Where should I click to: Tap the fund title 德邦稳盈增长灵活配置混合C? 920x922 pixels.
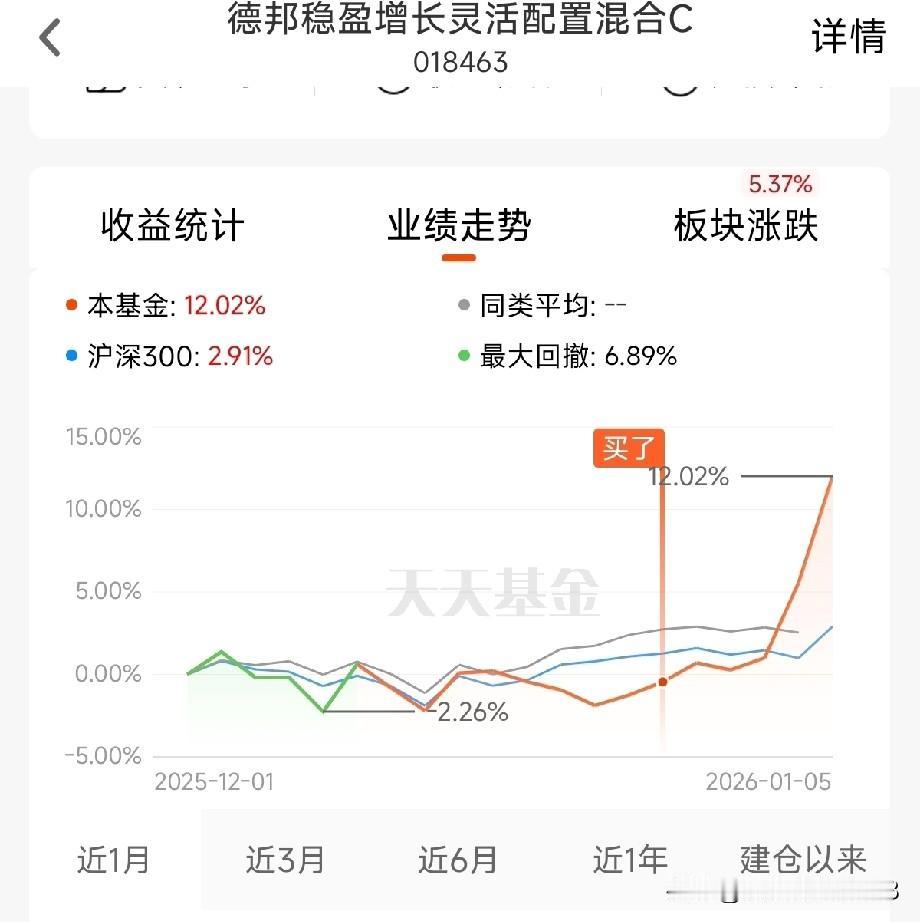click(459, 24)
